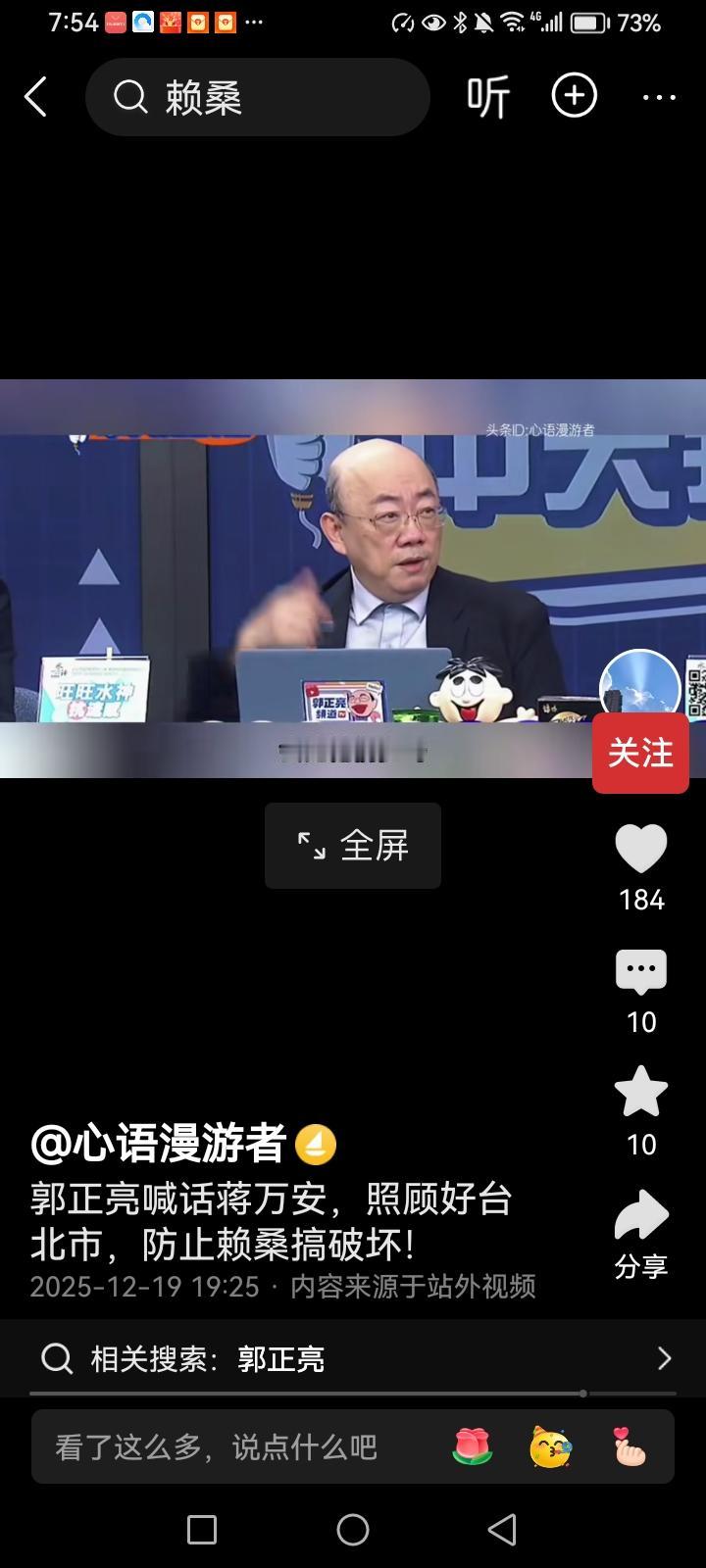This screenshot has height=1568, width=706.
Task: Tap the search magnifier icon in the search bar
Action: click(129, 96)
